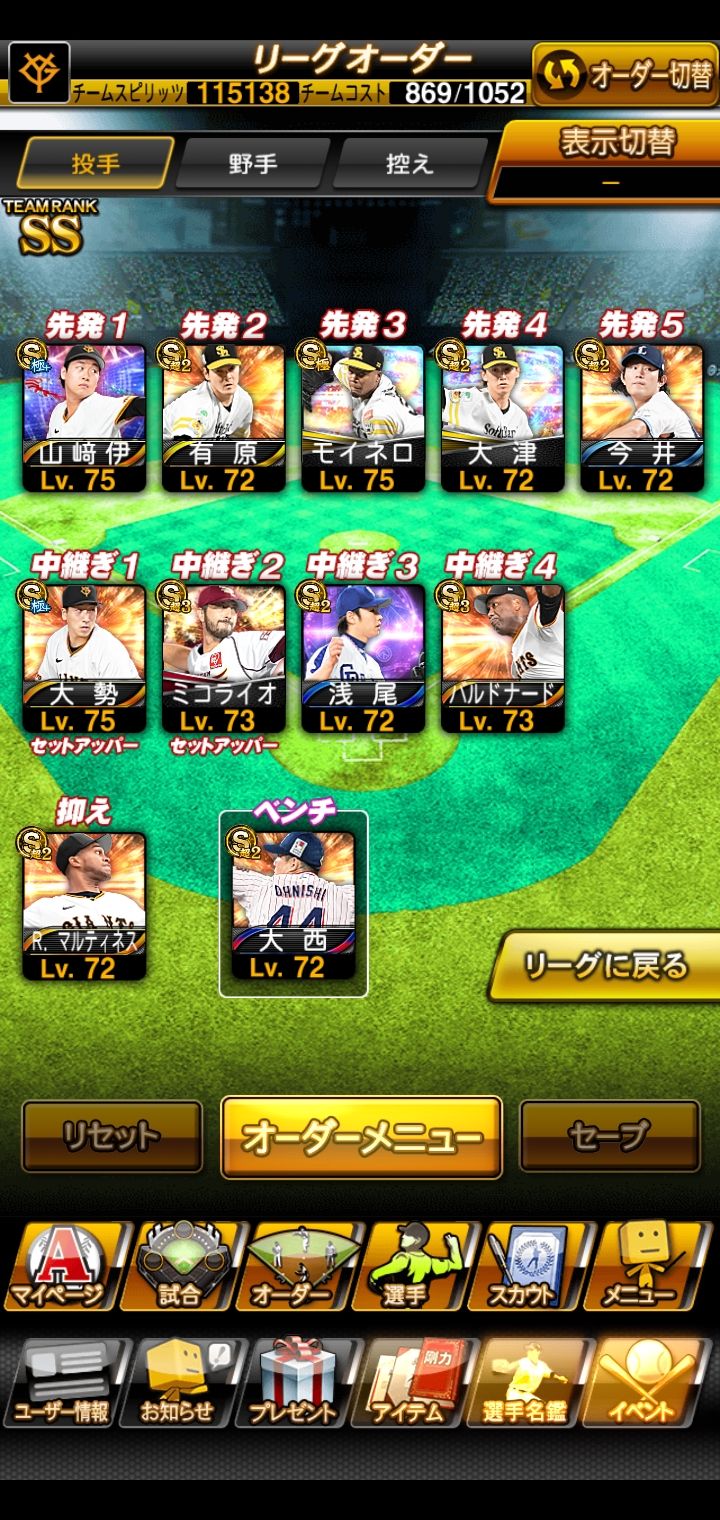Tap the オーダー切替 button
This screenshot has width=720, height=1520.
625,76
